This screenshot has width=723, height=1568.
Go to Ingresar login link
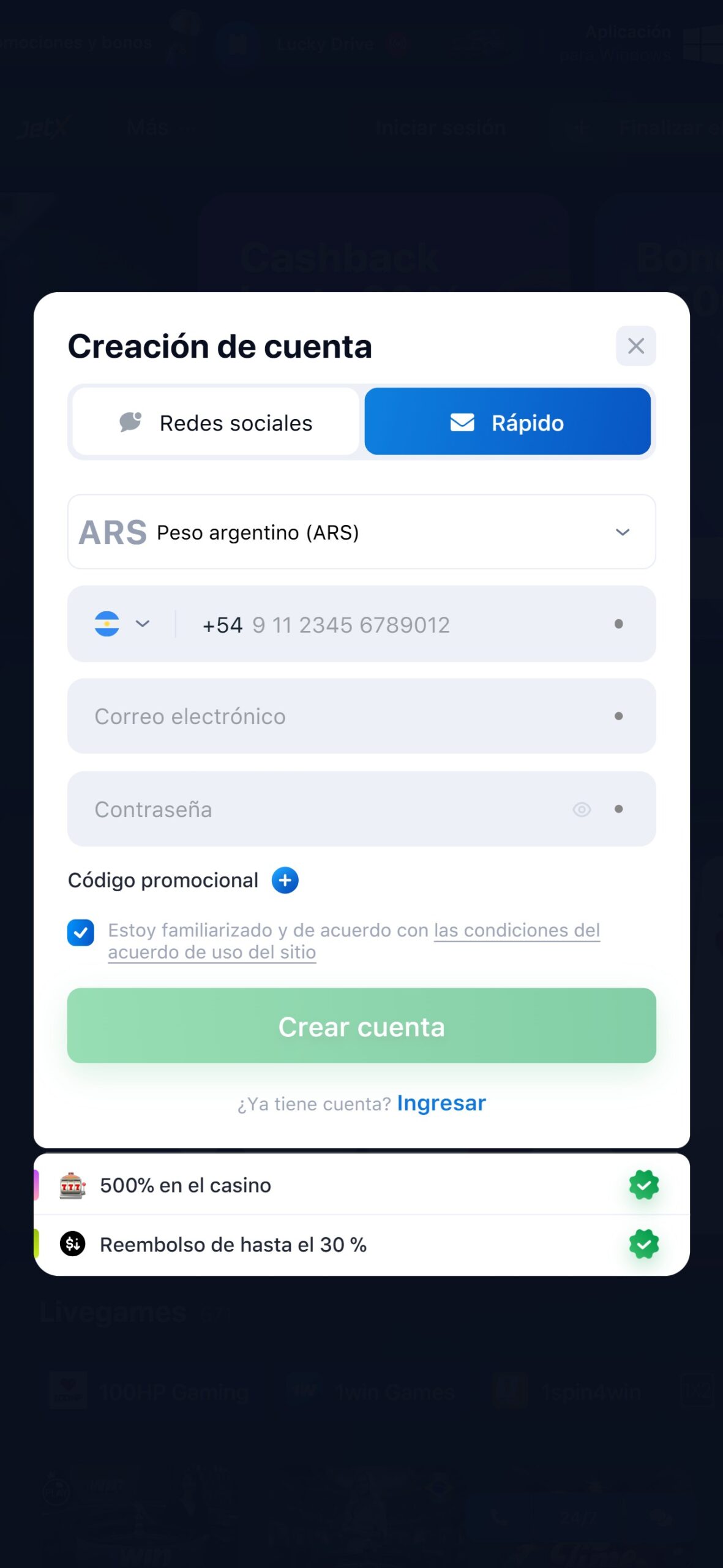(441, 1103)
